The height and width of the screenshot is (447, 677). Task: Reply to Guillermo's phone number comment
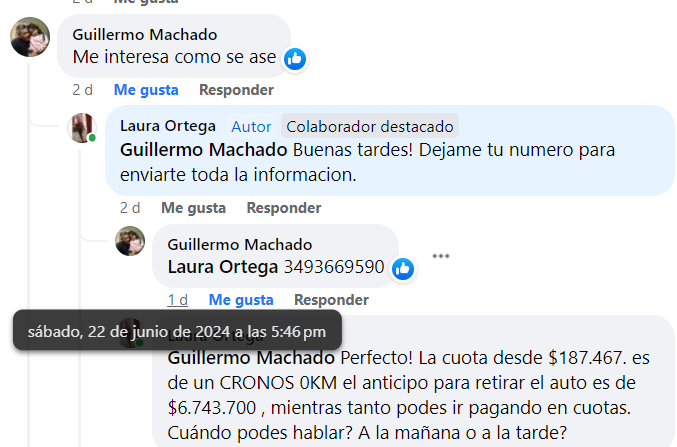[x=331, y=299]
